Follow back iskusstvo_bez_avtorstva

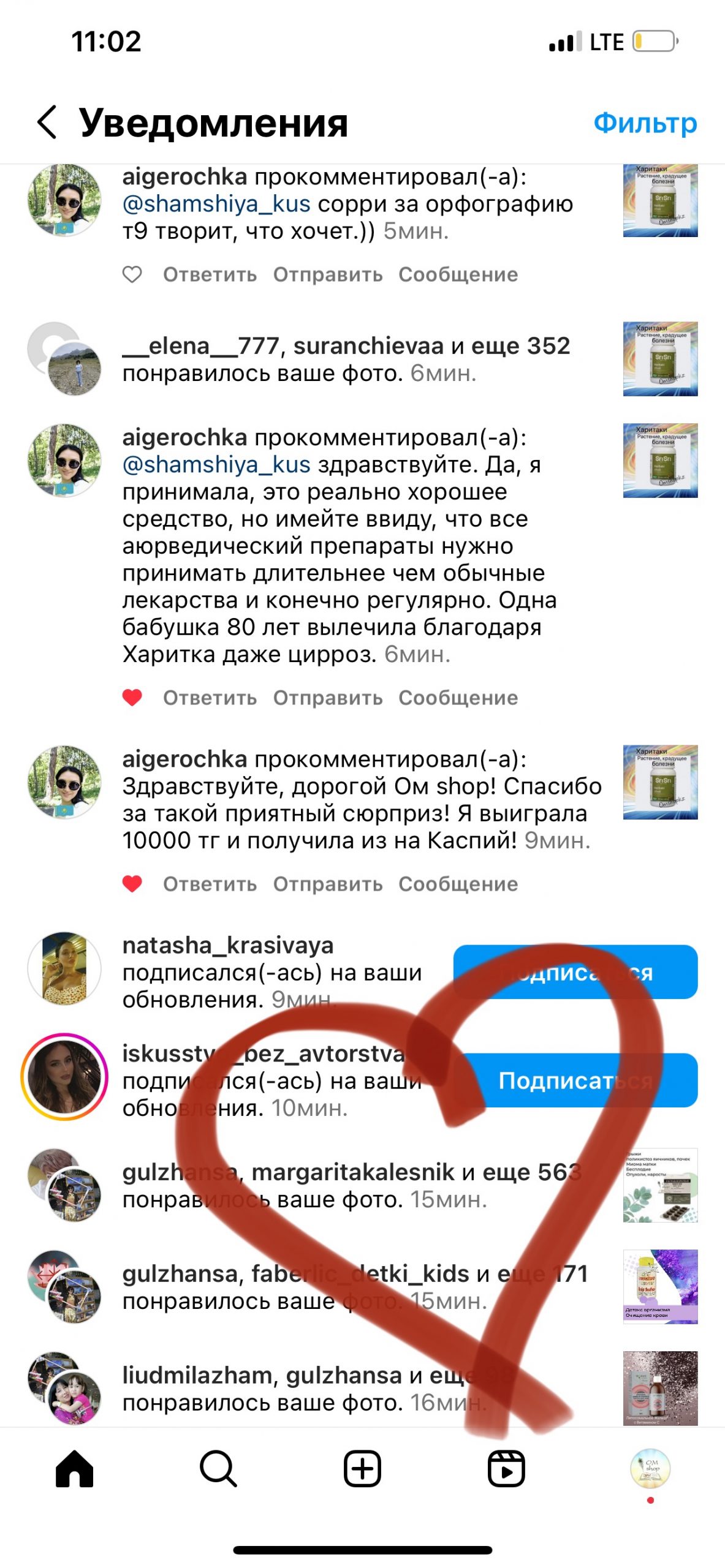coord(575,1080)
